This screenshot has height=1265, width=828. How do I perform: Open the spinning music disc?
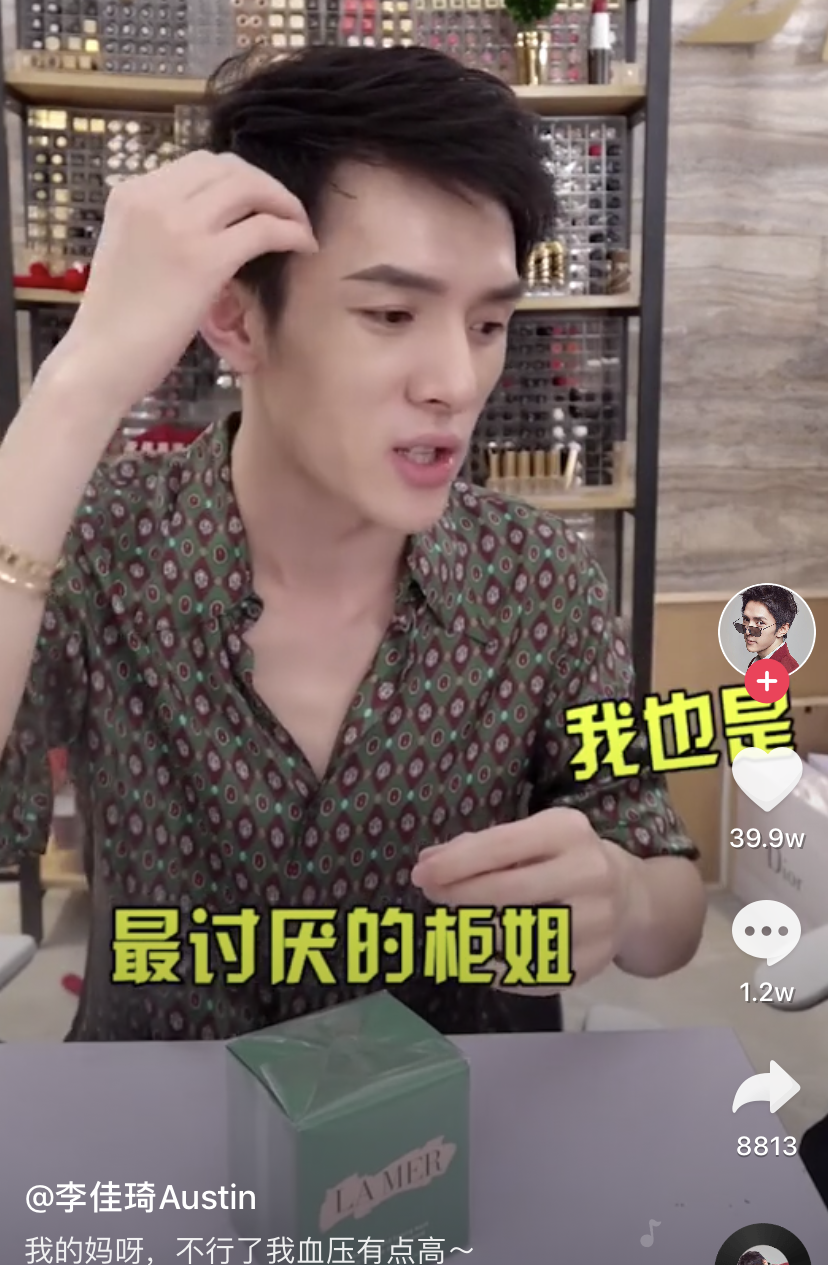pos(763,1249)
